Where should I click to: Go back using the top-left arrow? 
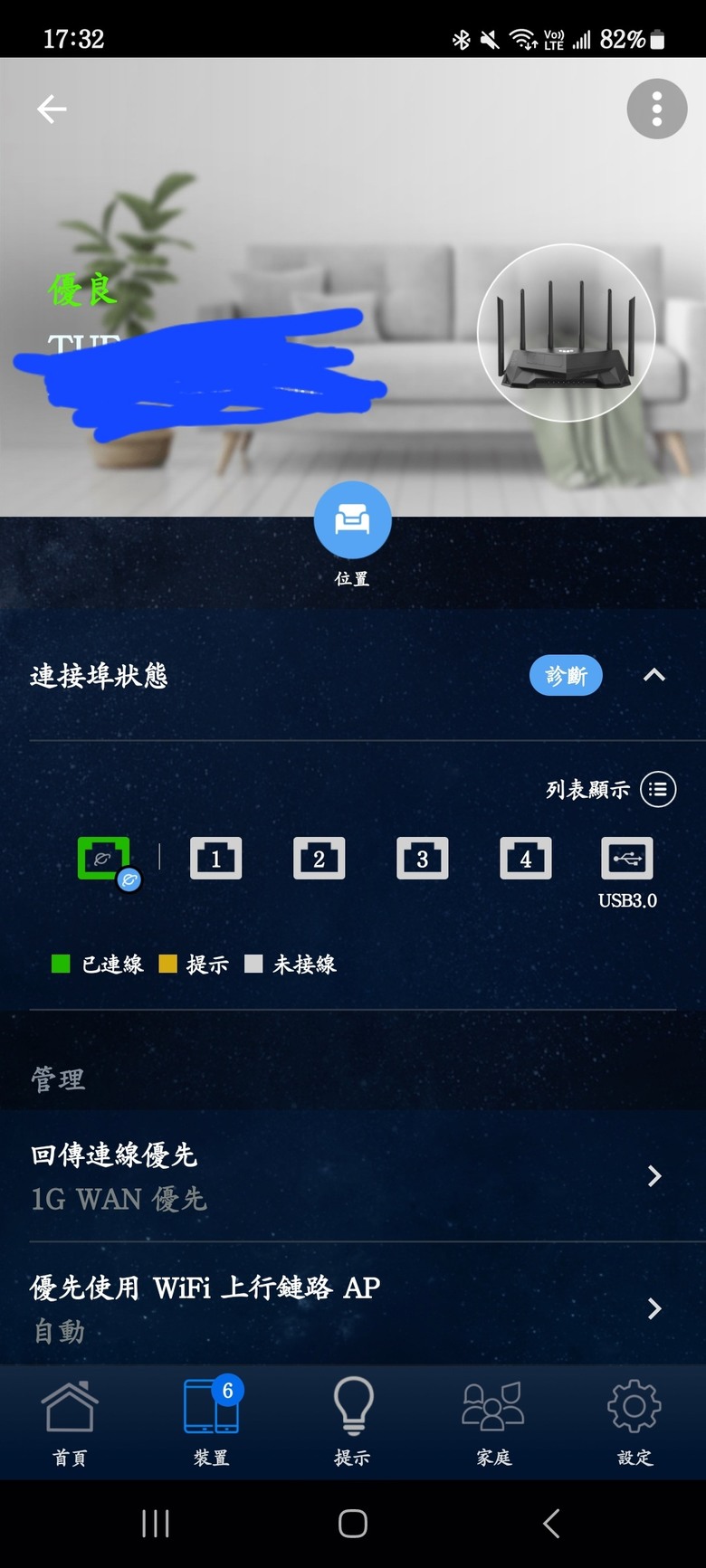[x=52, y=109]
